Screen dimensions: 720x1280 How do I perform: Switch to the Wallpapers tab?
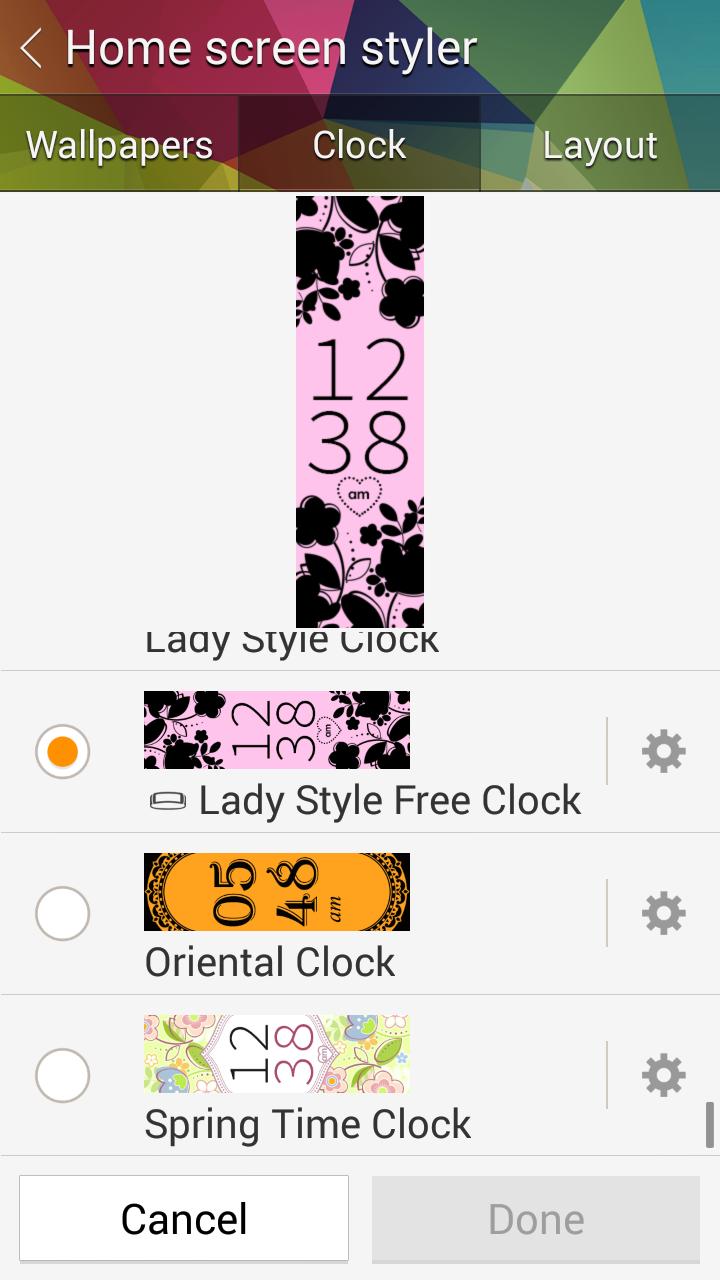point(120,145)
